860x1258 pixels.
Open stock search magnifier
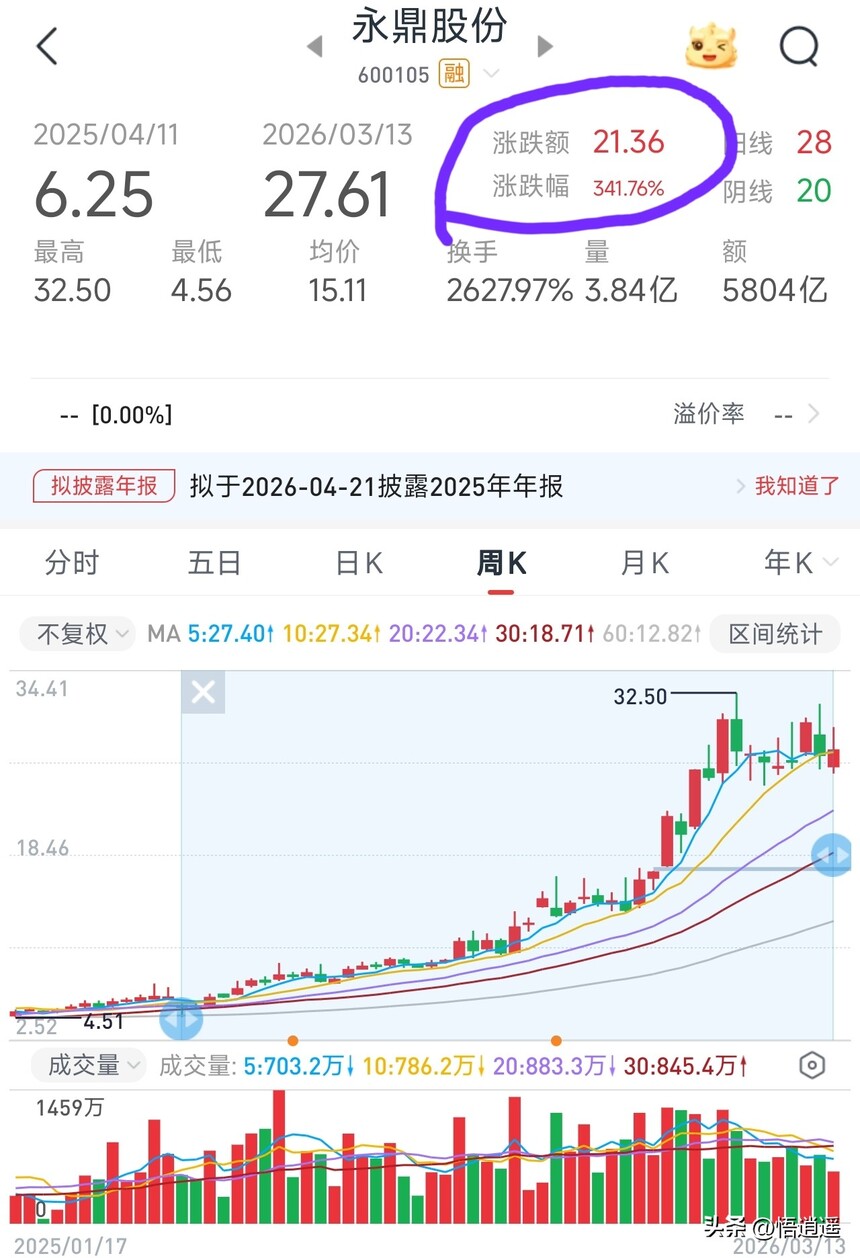tap(798, 46)
